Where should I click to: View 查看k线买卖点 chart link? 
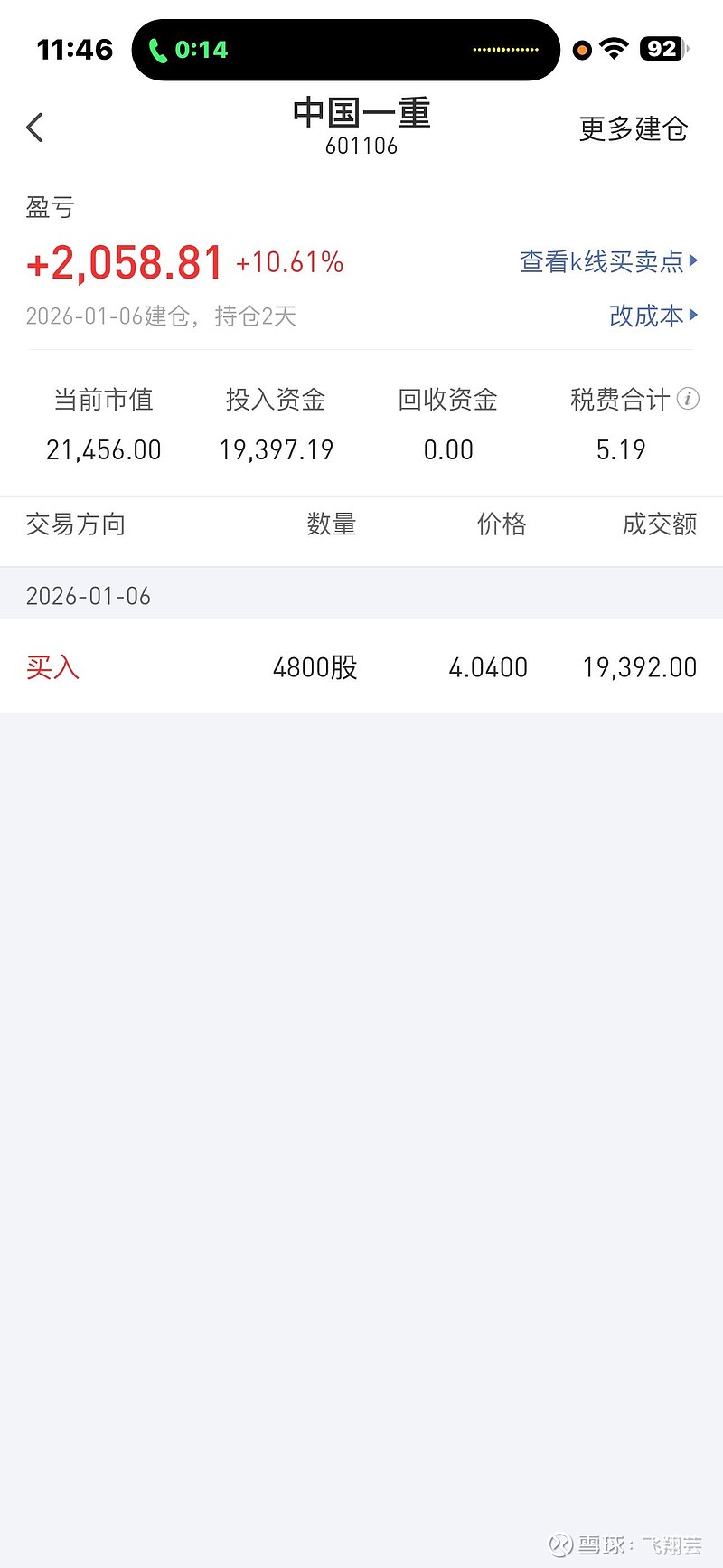point(608,261)
